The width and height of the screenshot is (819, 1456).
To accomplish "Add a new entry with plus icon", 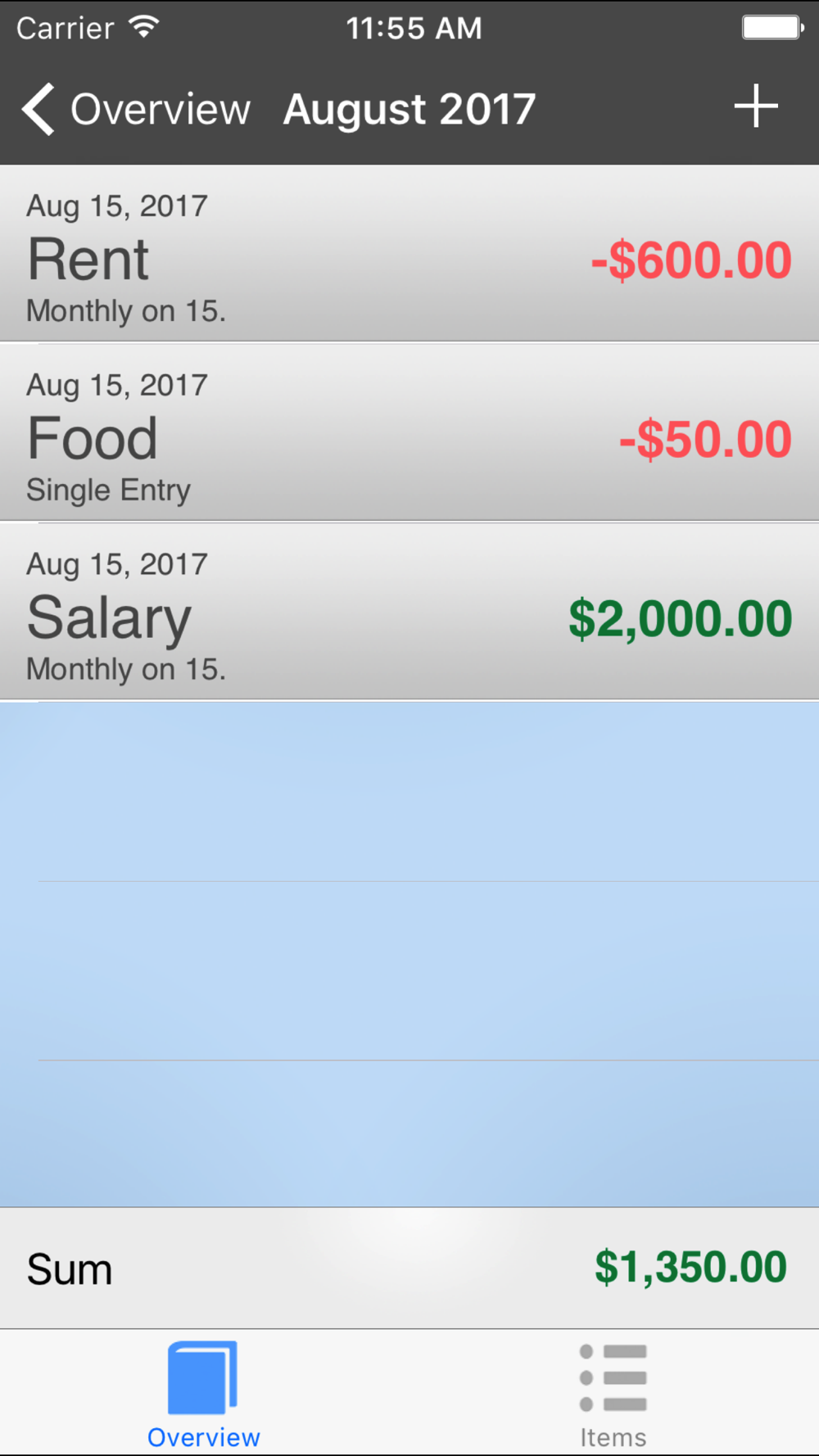I will [x=755, y=106].
